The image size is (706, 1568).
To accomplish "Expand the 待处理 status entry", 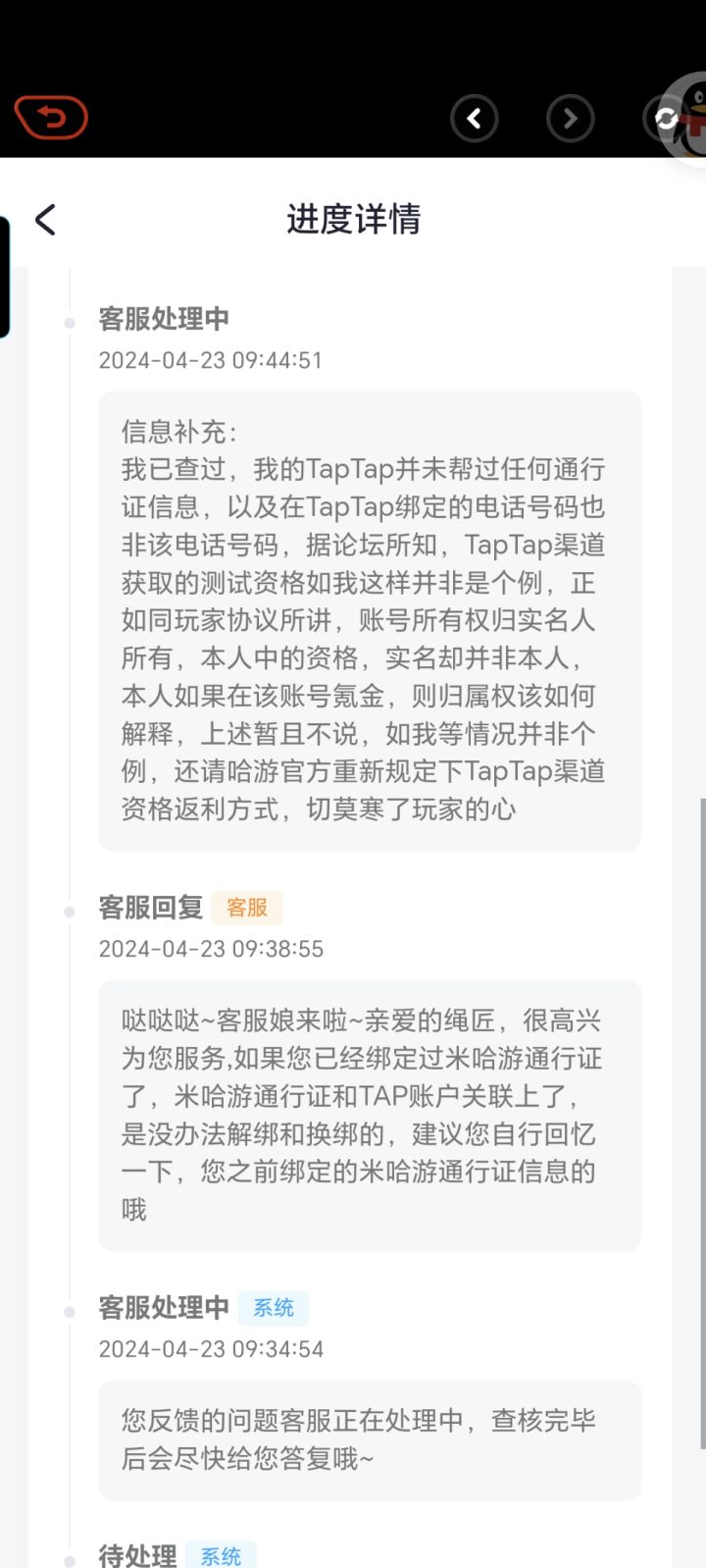I will (x=137, y=1553).
